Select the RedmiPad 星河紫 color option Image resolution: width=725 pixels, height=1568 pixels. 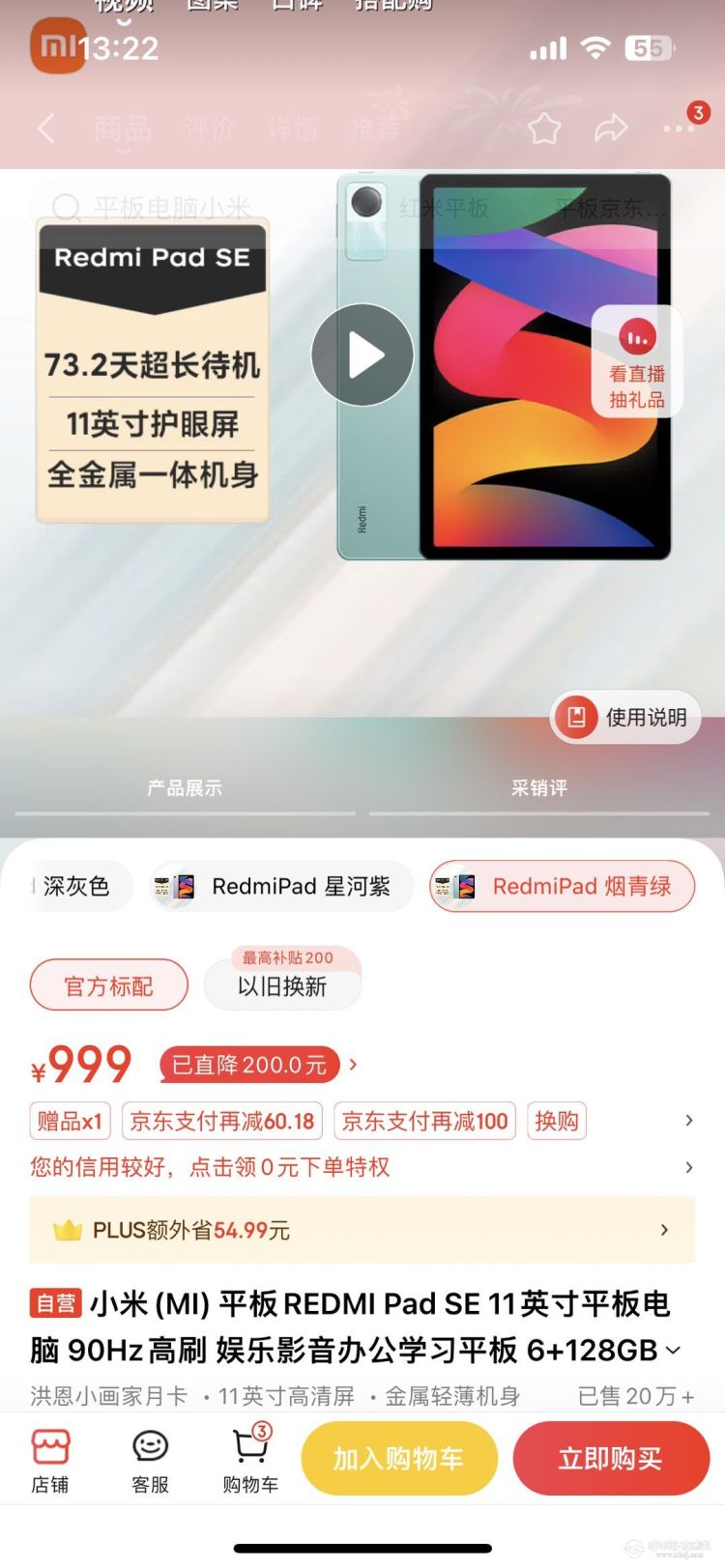tap(282, 887)
